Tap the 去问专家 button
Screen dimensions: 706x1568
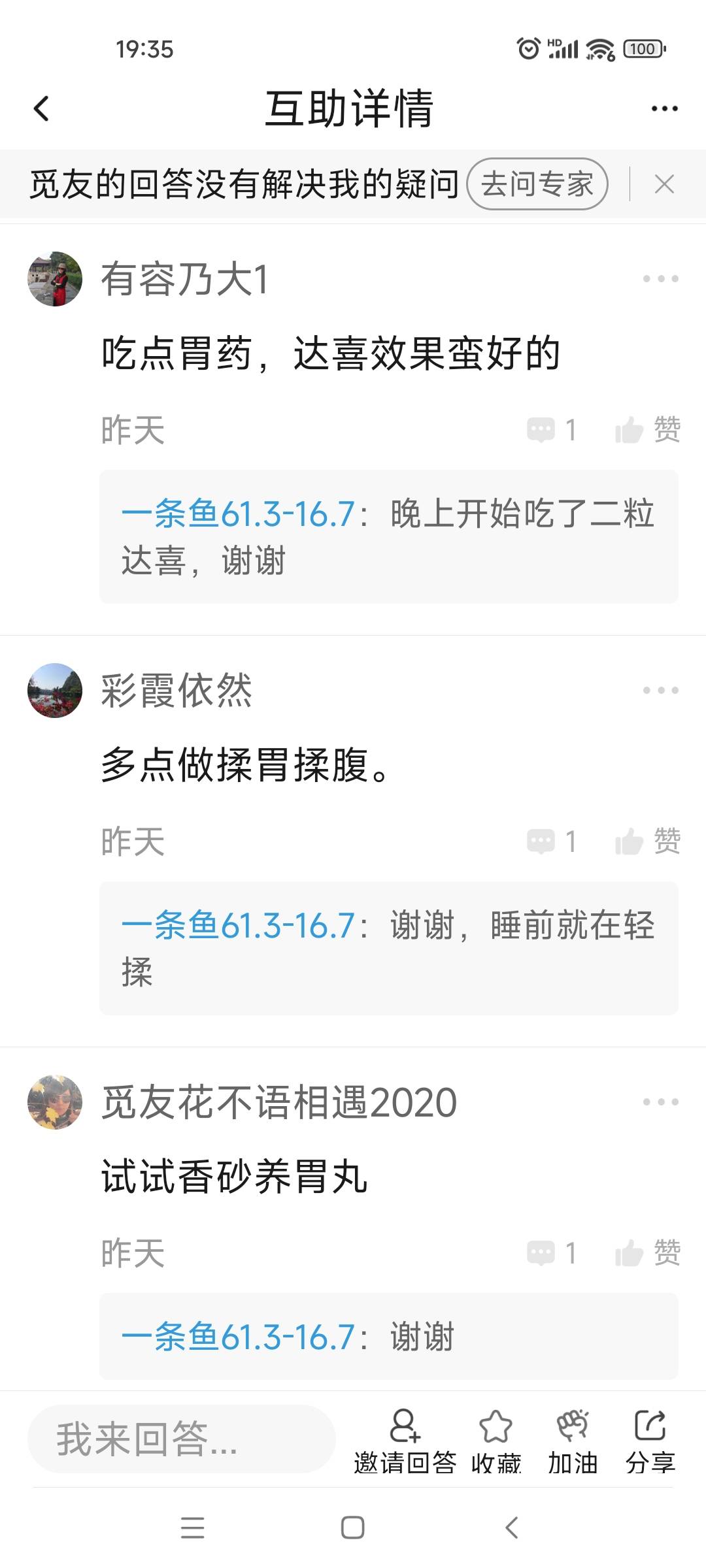(537, 184)
